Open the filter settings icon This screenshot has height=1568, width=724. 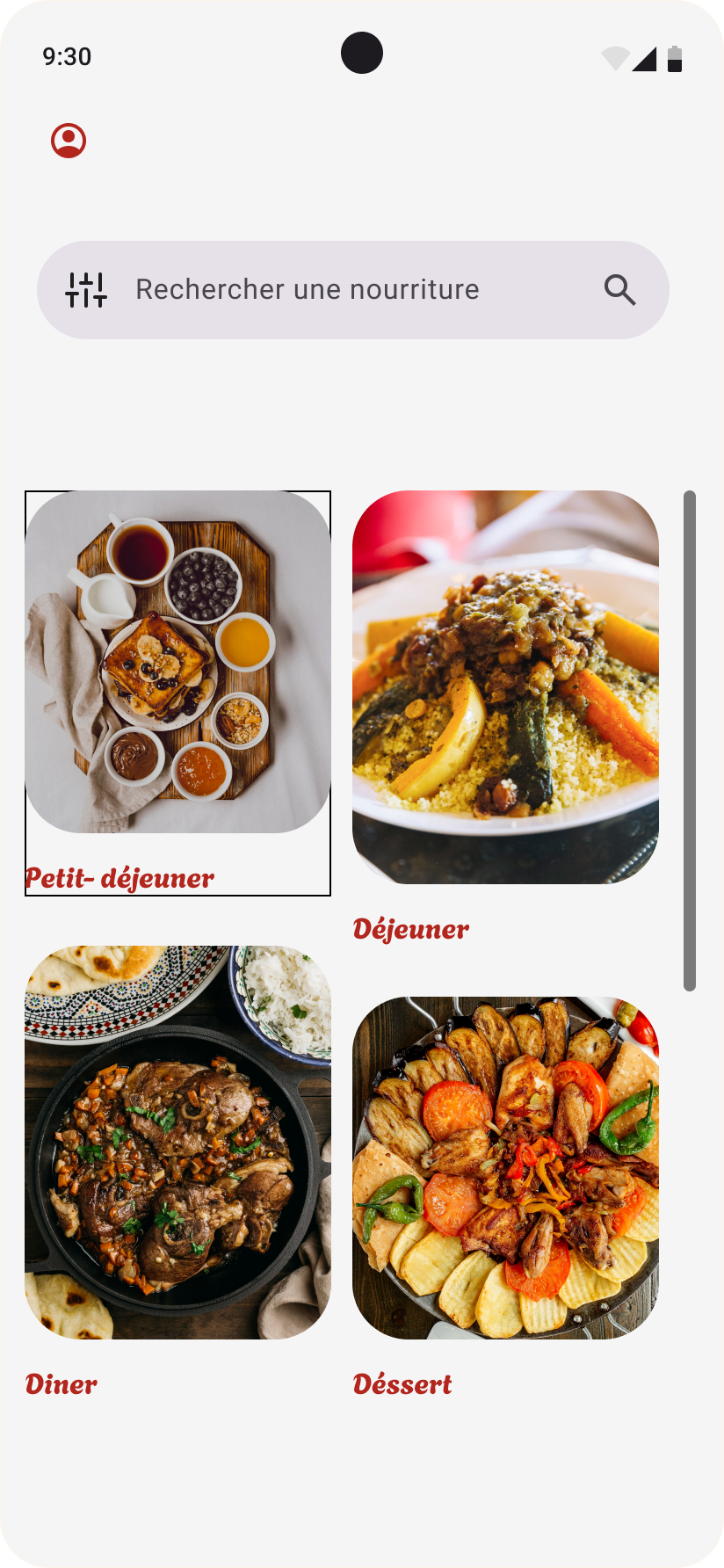tap(87, 290)
